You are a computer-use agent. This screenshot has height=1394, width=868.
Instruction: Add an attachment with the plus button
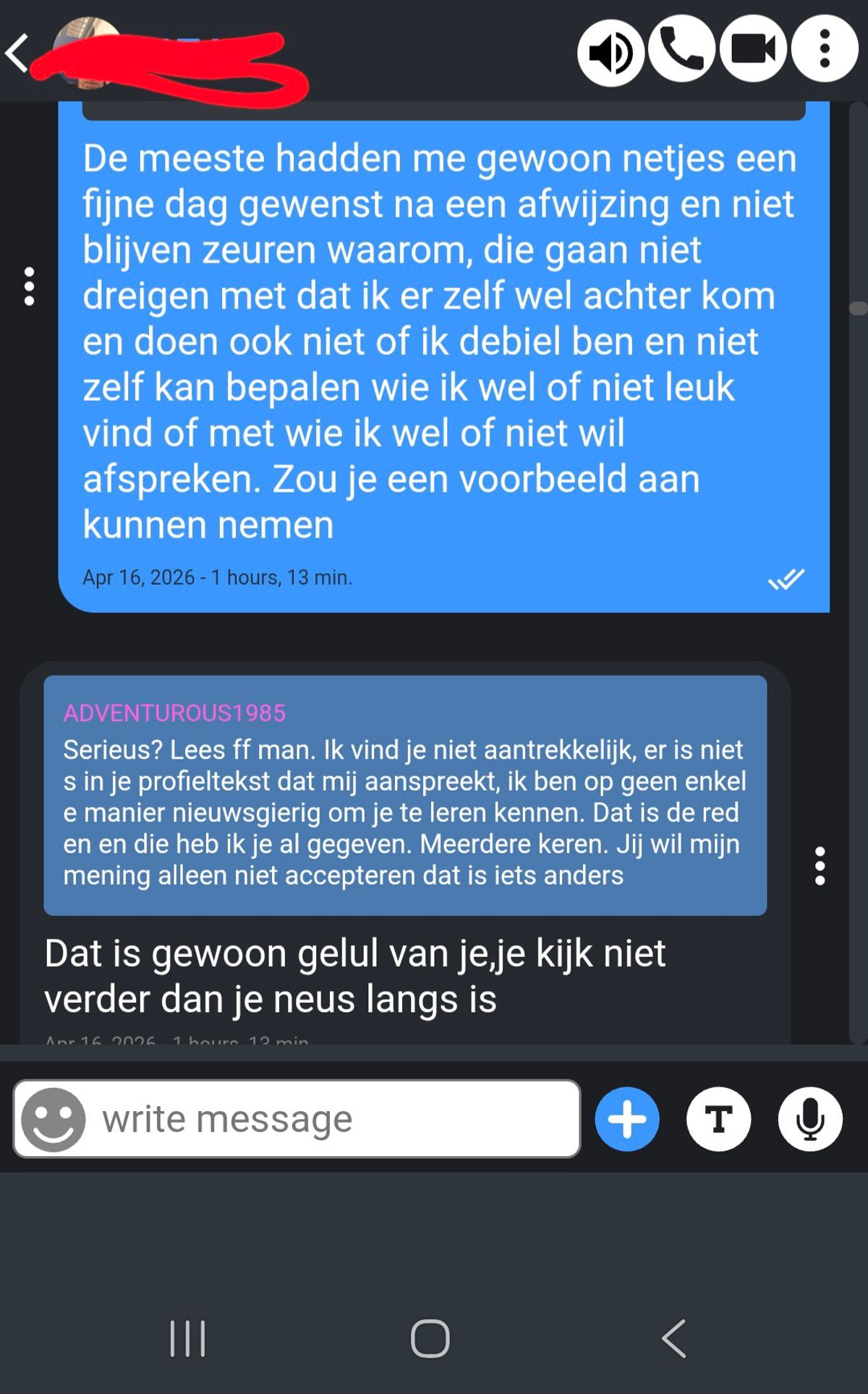626,1119
